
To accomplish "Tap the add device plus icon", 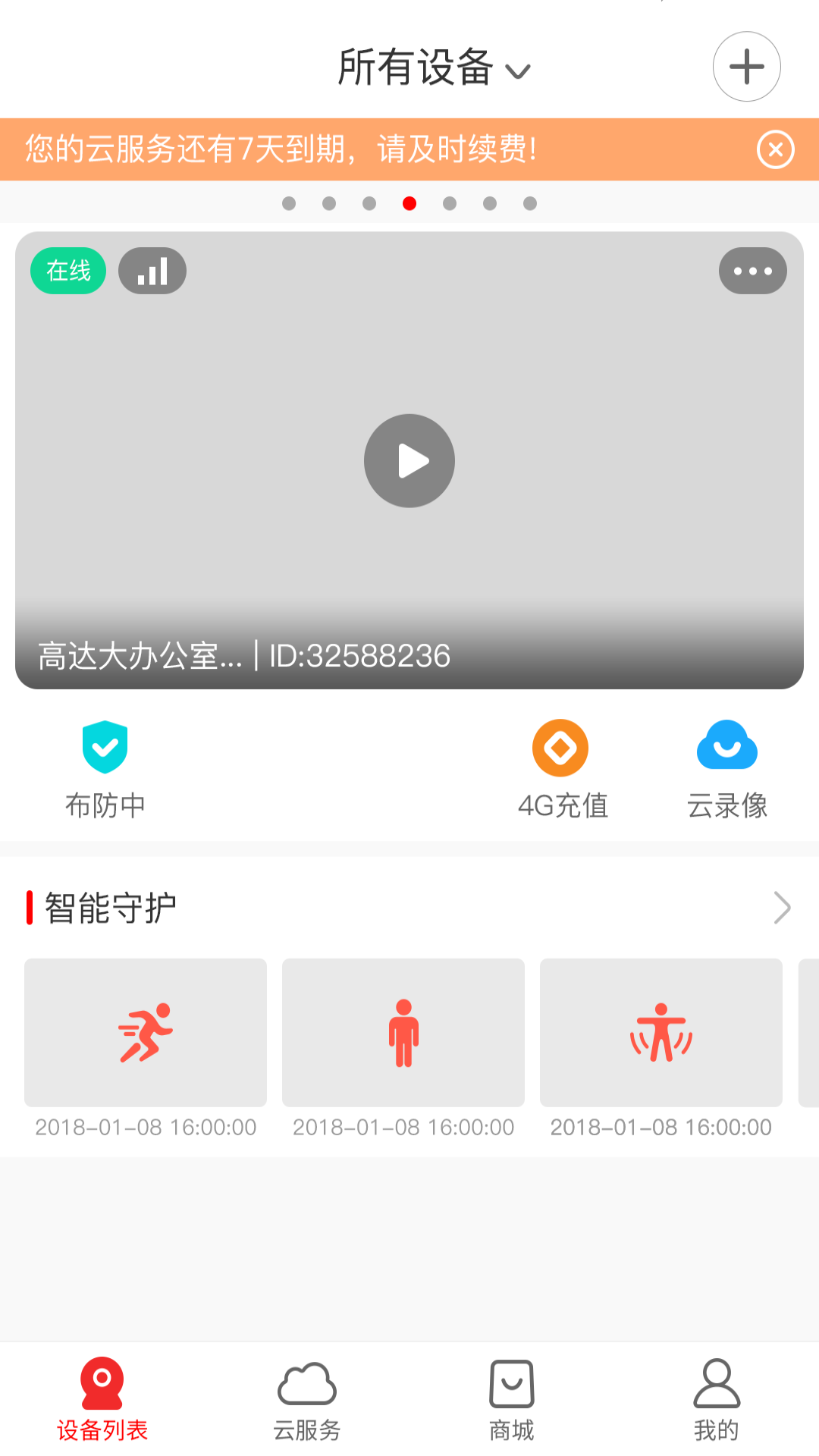I will (x=745, y=67).
